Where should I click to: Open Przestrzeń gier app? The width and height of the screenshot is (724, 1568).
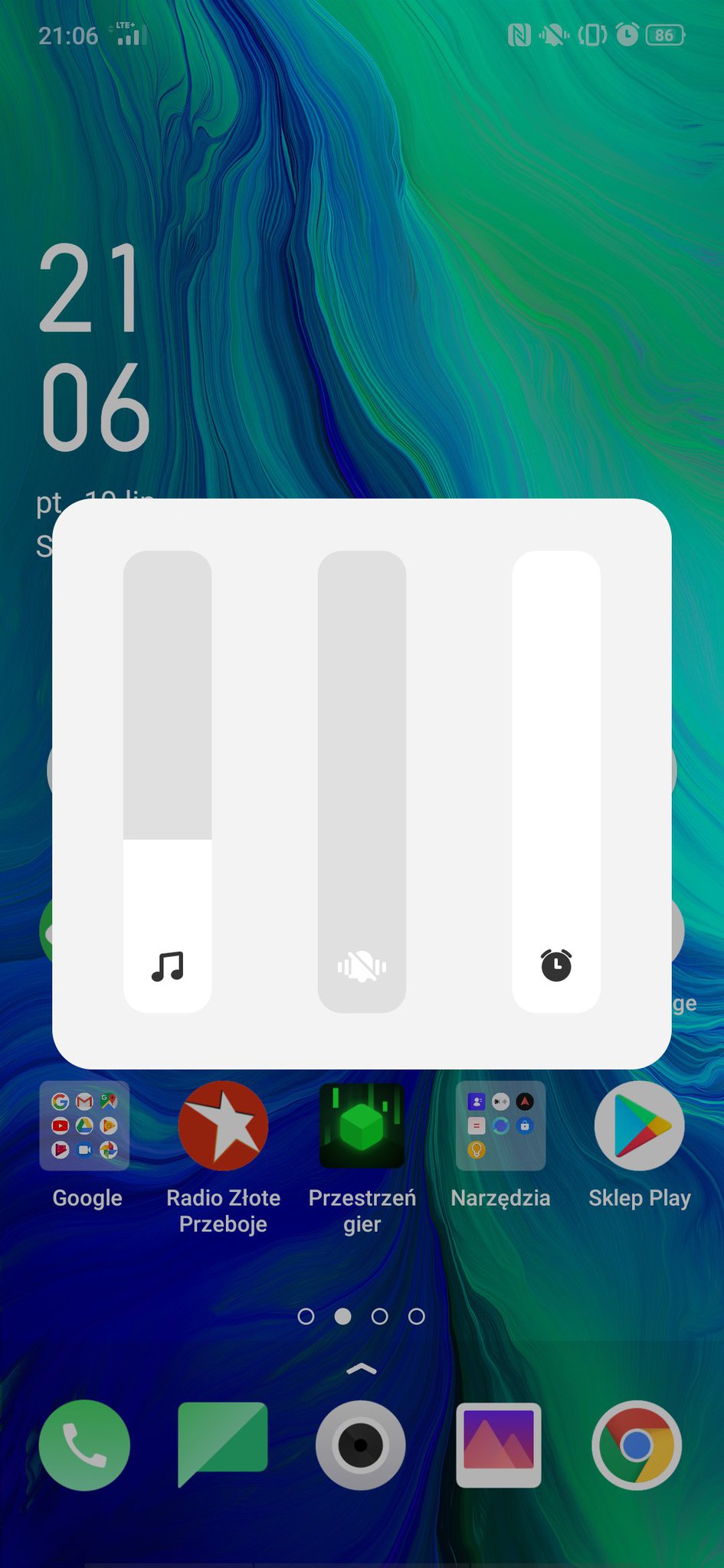[x=362, y=1125]
